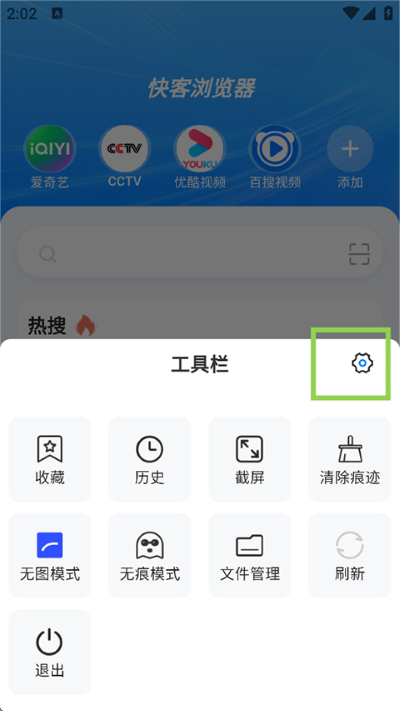Screen dimensions: 400x711
Task: Open 文件管理 file manager
Action: click(x=249, y=555)
